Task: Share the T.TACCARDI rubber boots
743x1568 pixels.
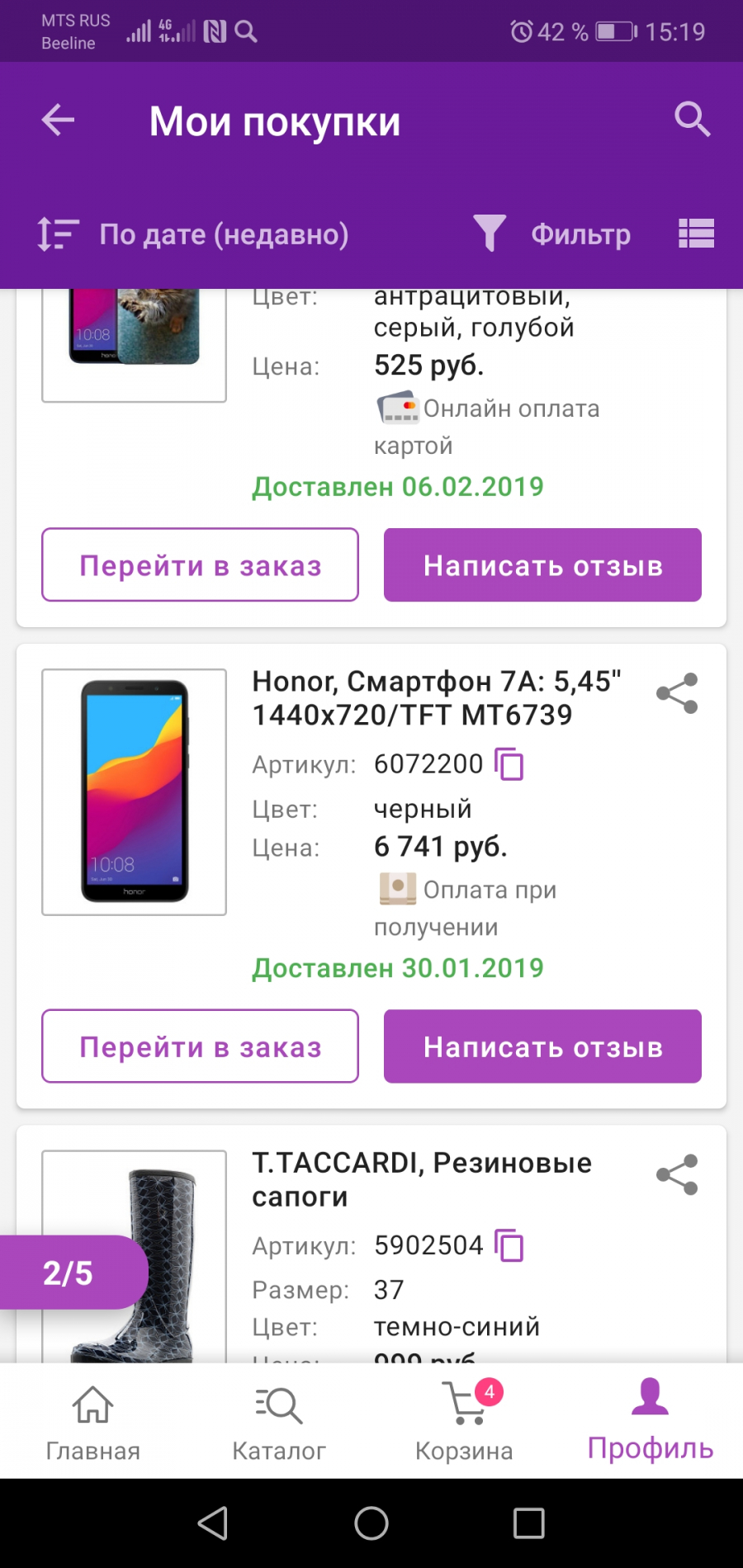Action: 677,1174
